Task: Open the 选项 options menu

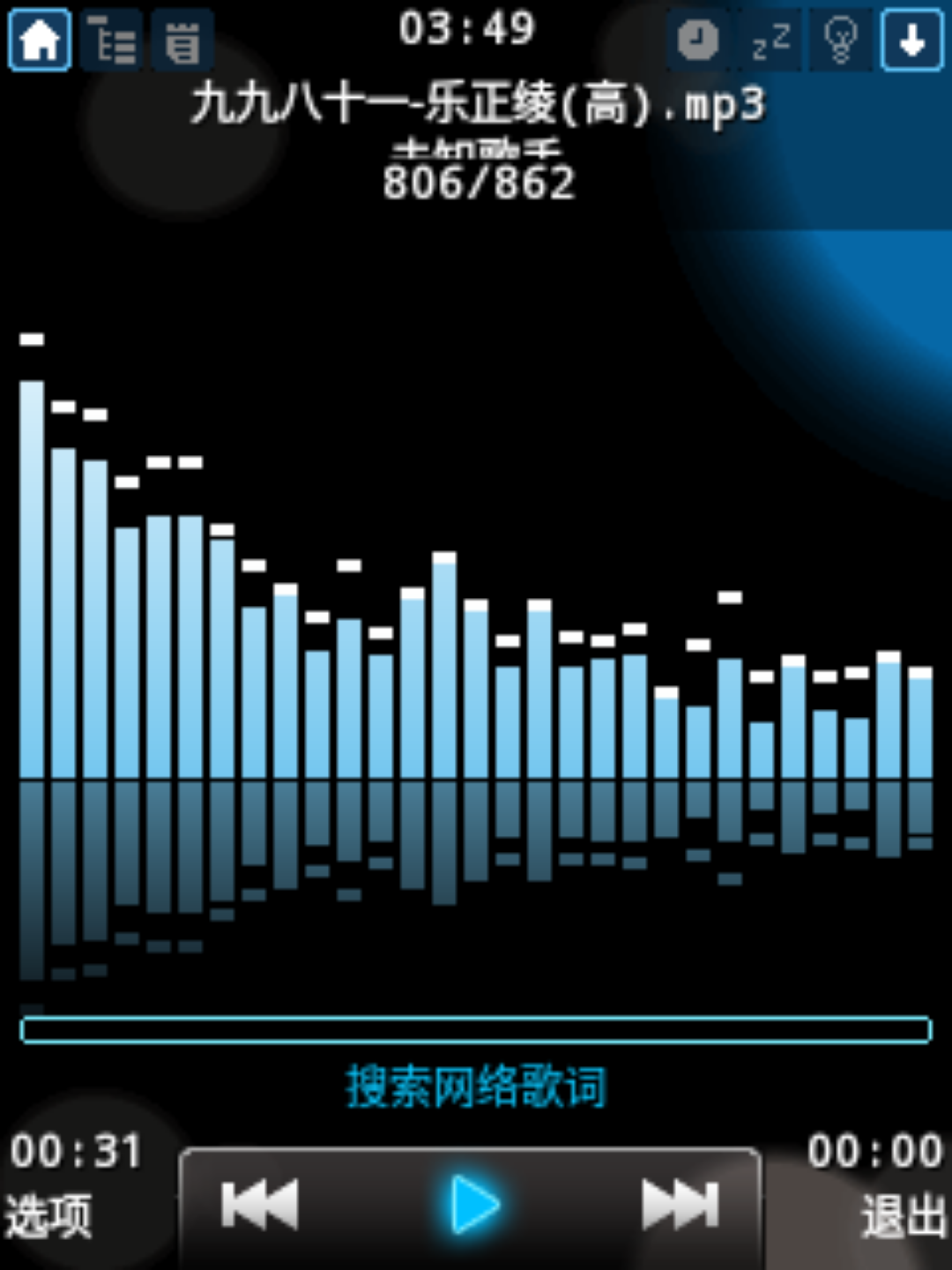Action: tap(48, 1217)
